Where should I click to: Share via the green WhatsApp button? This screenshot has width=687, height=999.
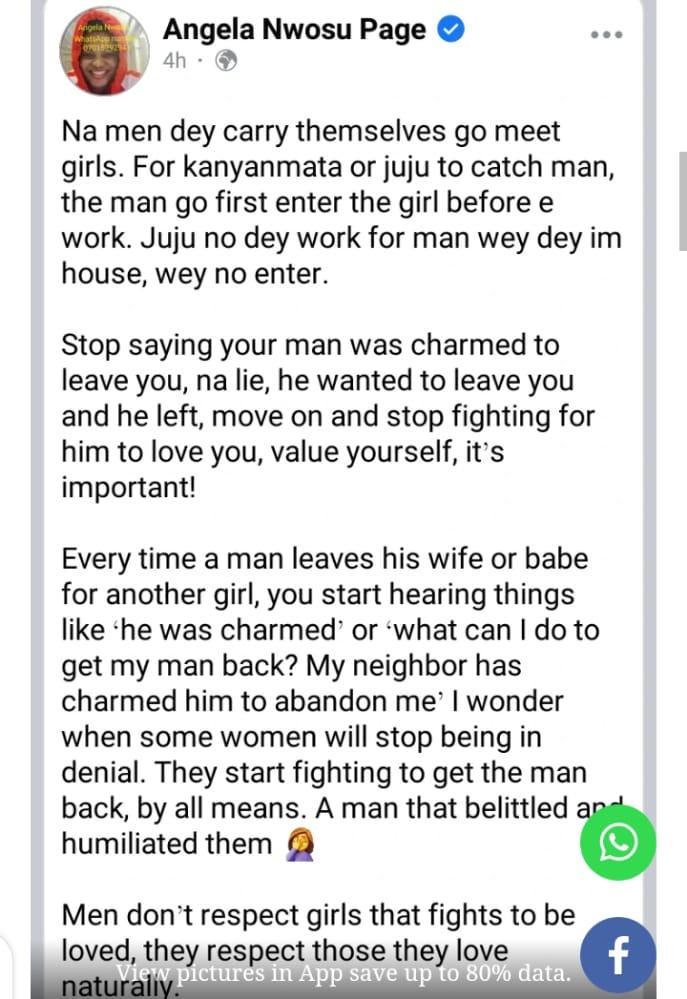618,843
